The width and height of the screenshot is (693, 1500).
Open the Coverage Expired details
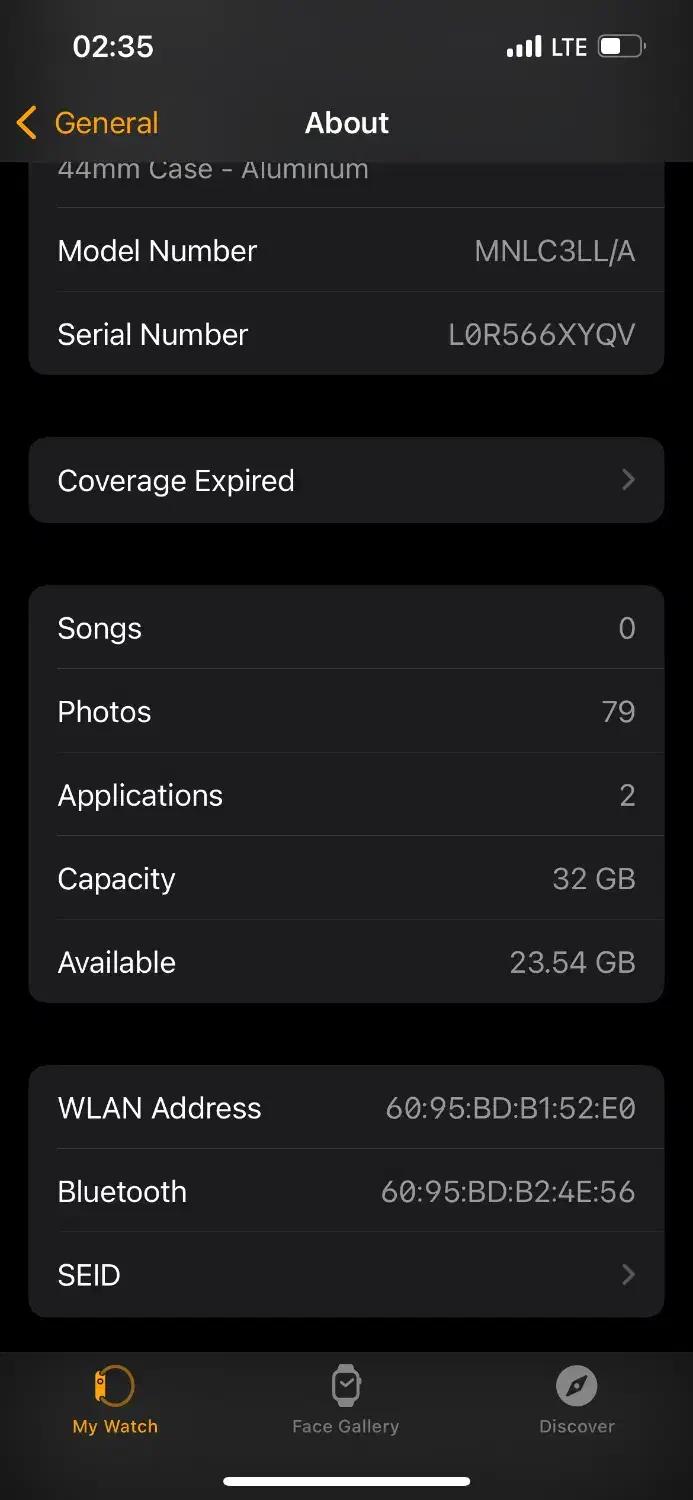346,481
